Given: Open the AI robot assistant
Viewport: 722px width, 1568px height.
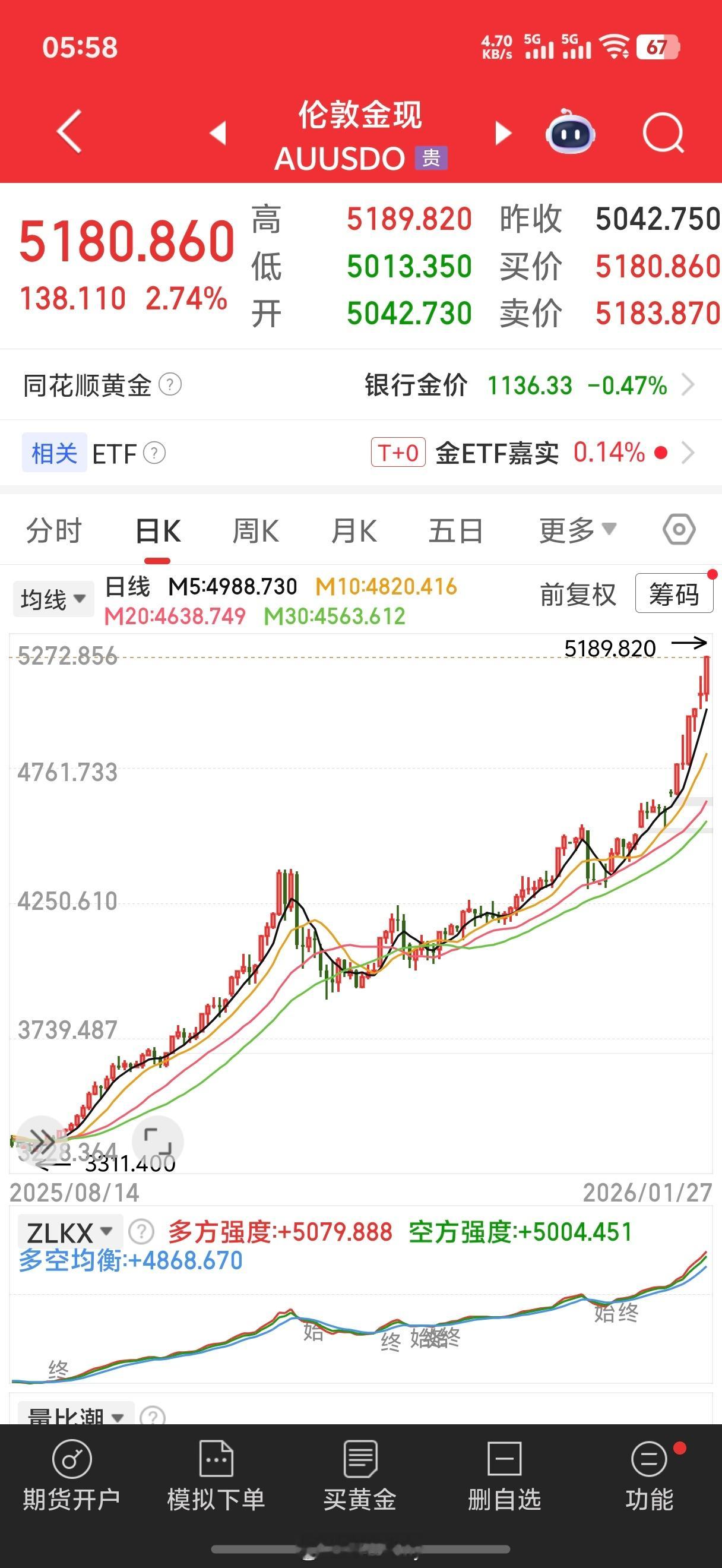Looking at the screenshot, I should click(570, 134).
